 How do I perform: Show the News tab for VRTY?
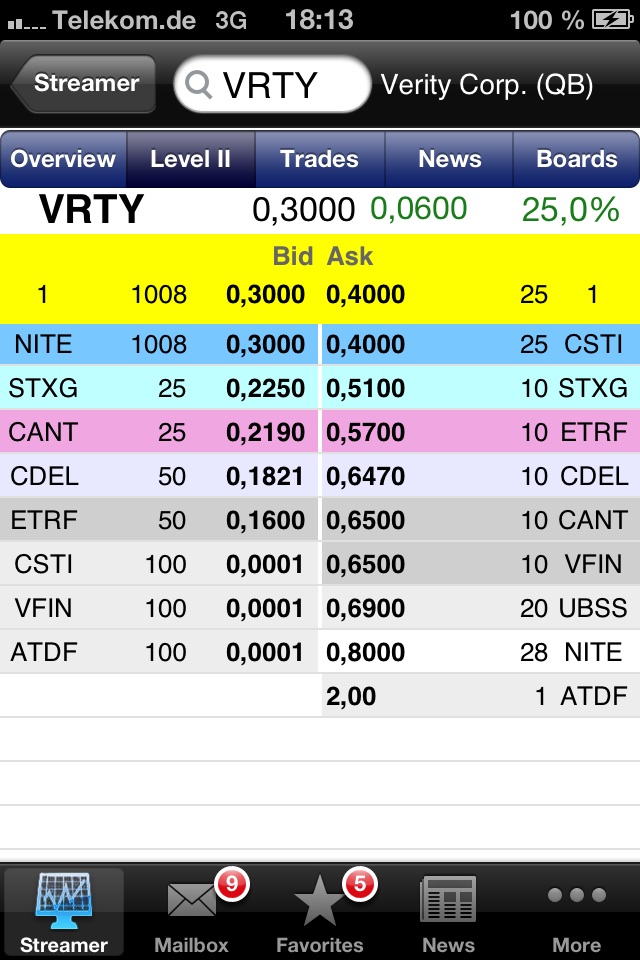click(x=449, y=159)
